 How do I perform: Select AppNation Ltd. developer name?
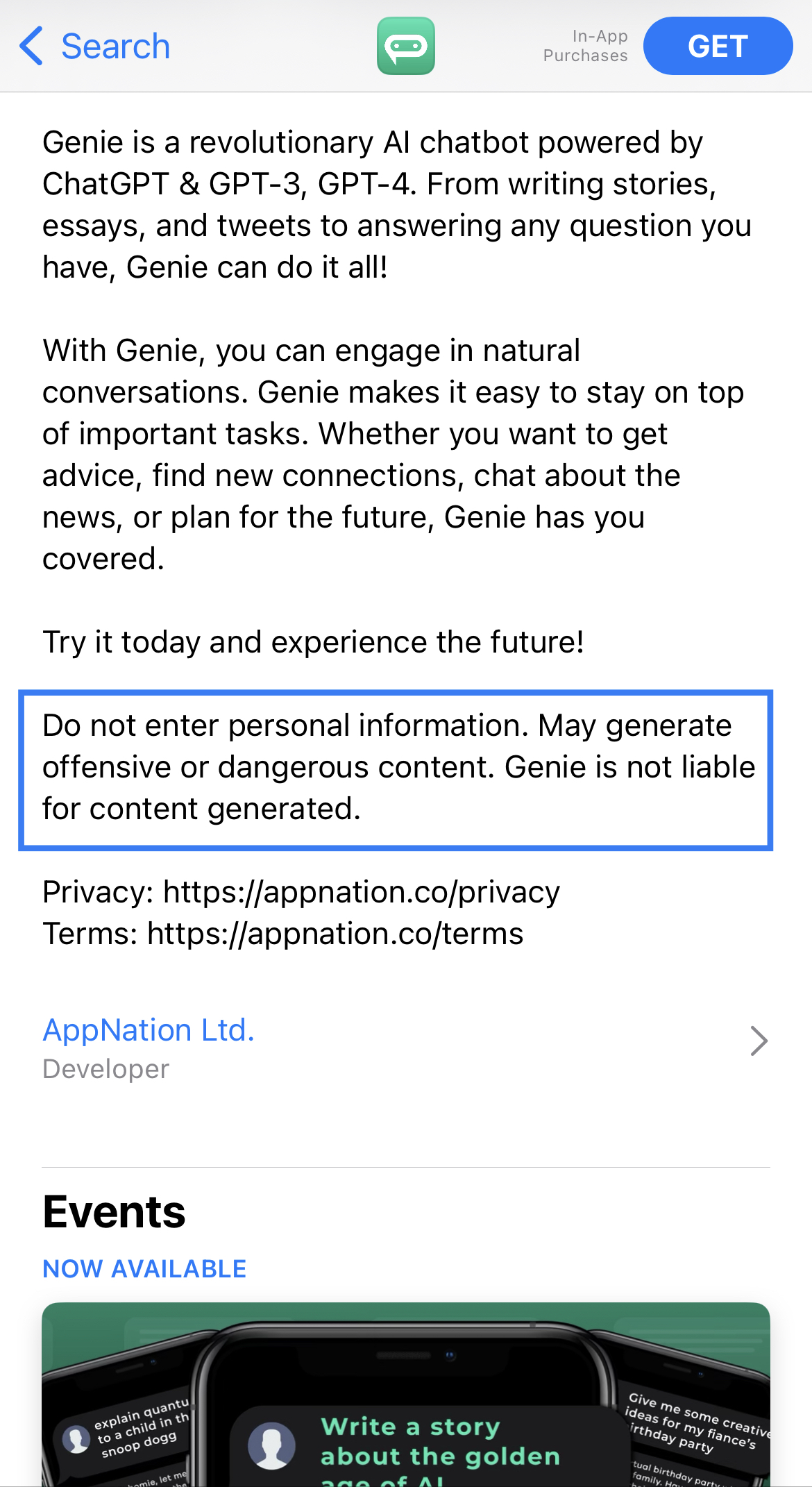[x=149, y=1030]
